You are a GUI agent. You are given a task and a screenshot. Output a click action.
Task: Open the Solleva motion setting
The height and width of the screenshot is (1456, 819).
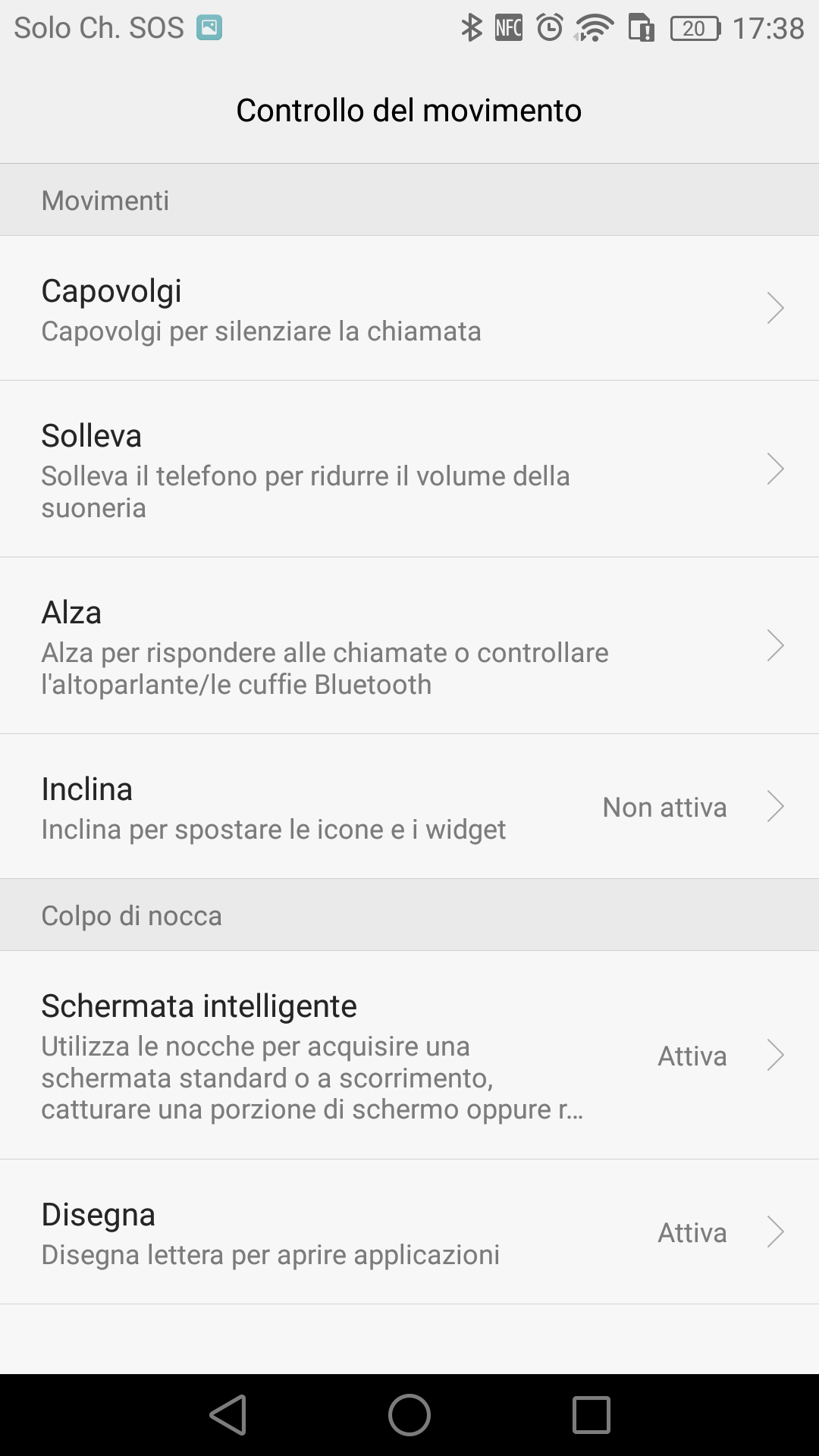coord(409,469)
